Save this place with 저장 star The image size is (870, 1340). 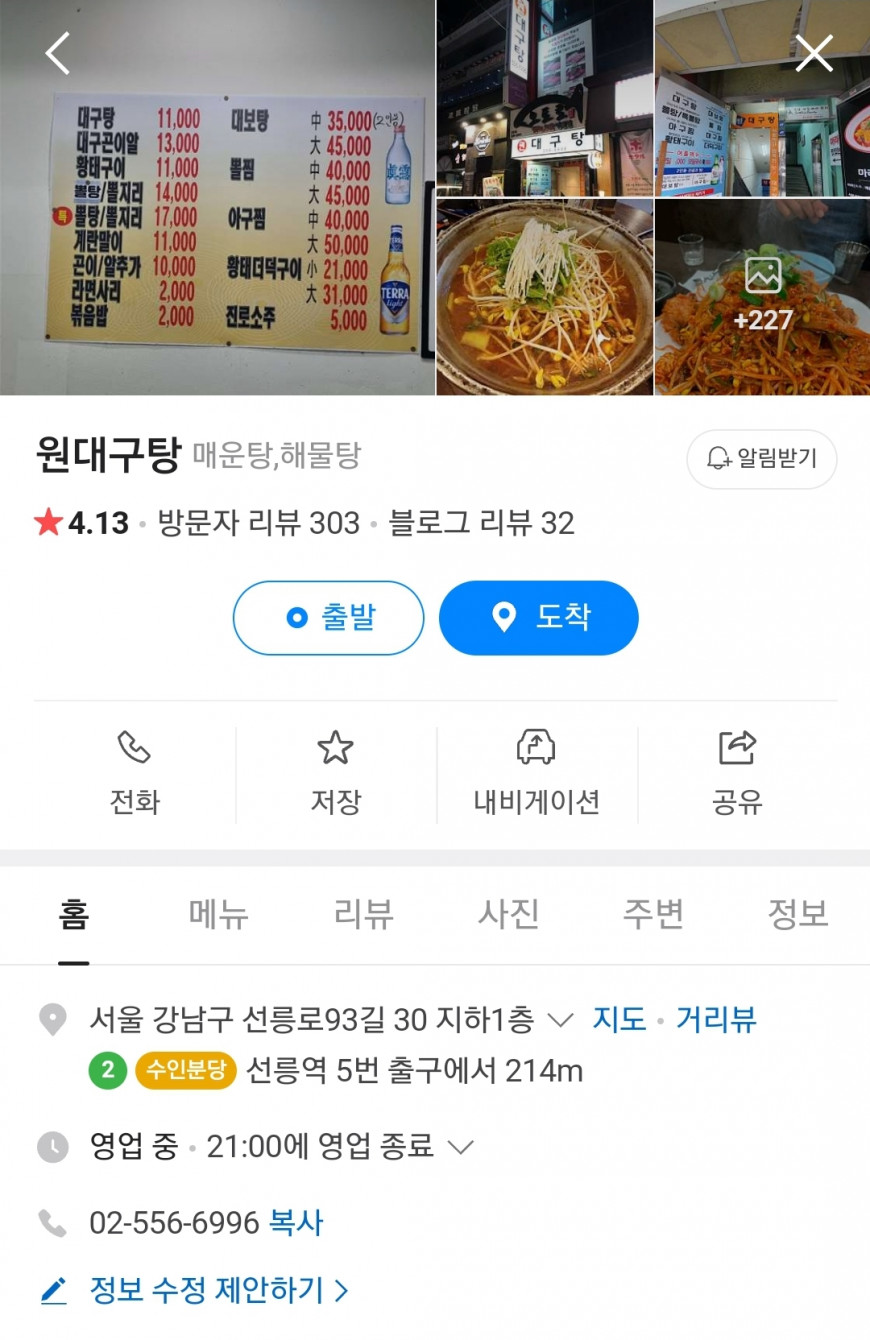335,774
